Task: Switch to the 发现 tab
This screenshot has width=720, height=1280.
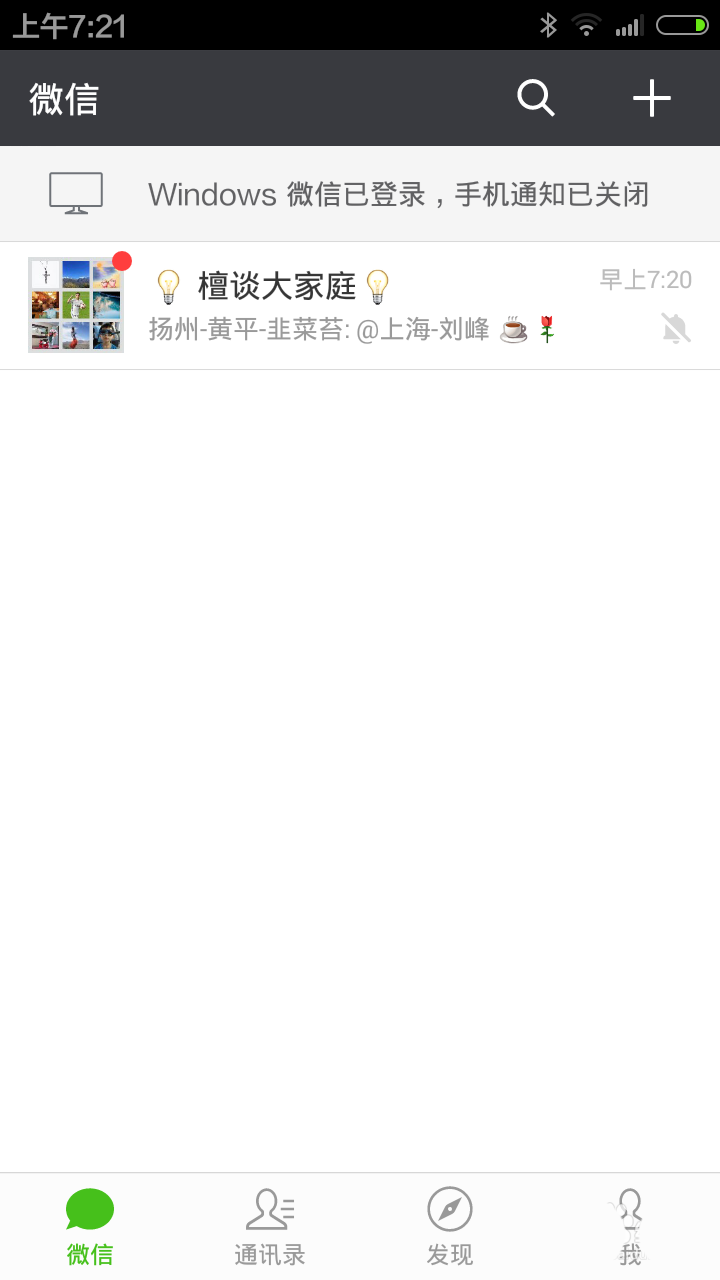Action: coord(449,1227)
